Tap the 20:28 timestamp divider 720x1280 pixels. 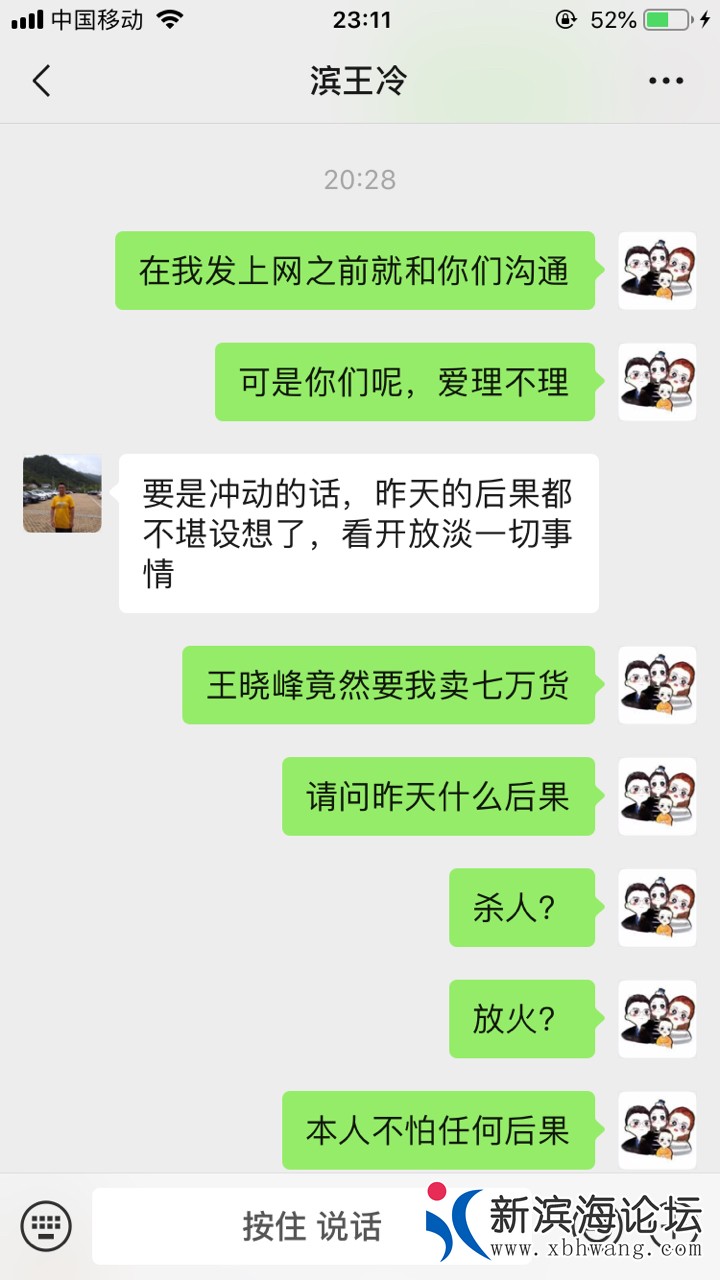tap(360, 179)
